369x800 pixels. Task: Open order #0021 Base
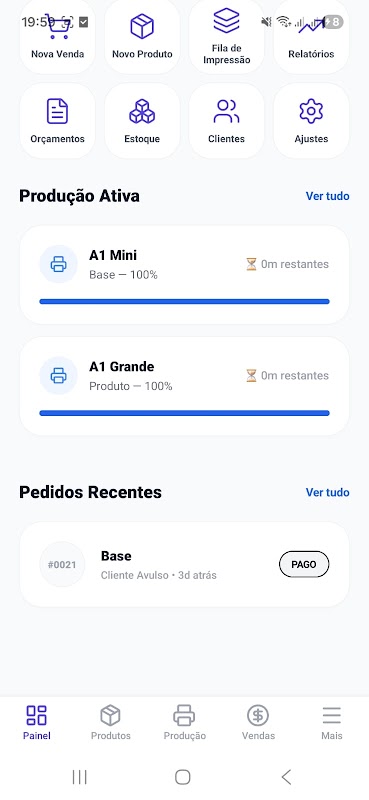coord(184,564)
